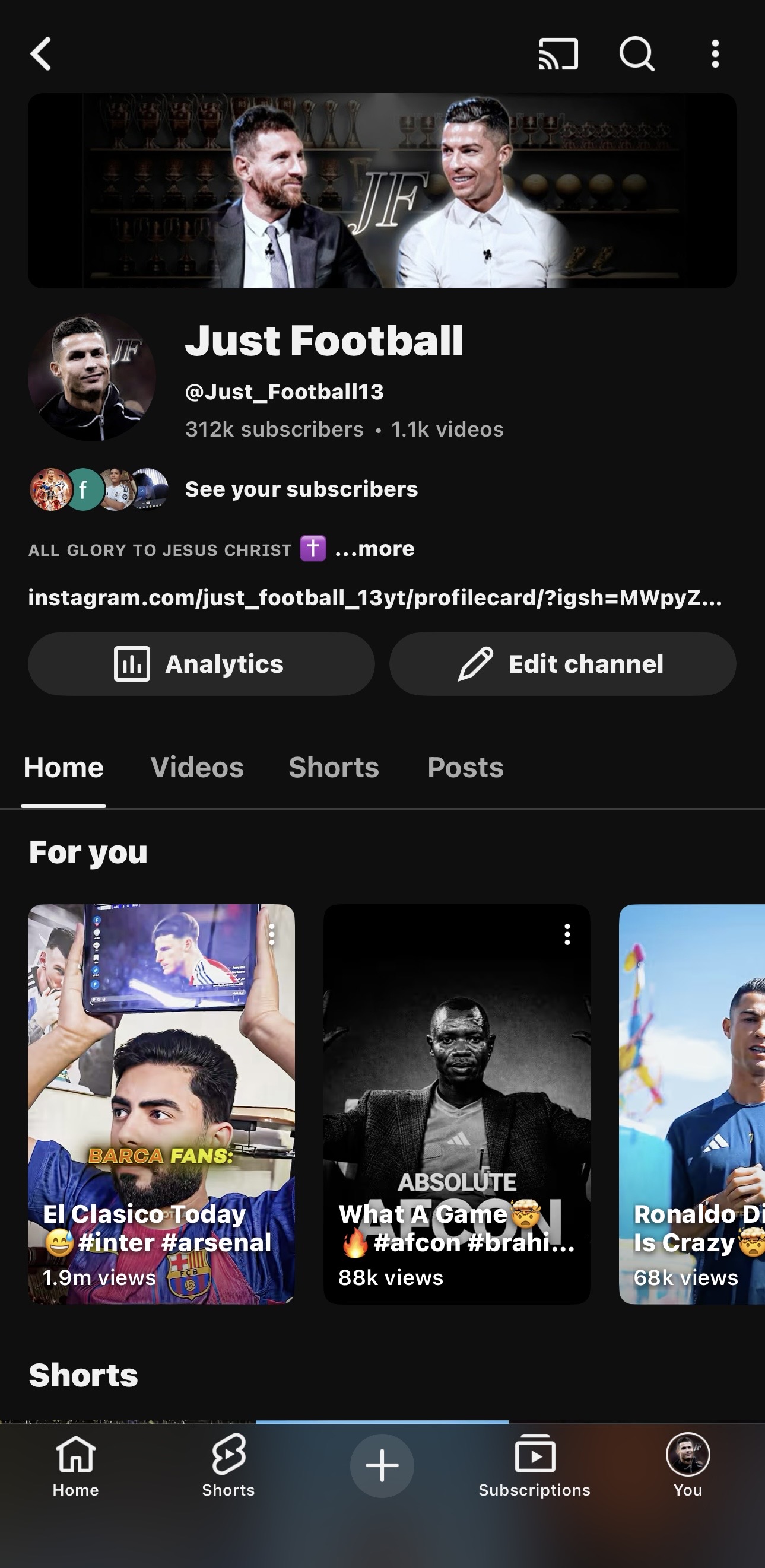765x1568 pixels.
Task: Open channel Analytics
Action: [x=201, y=664]
